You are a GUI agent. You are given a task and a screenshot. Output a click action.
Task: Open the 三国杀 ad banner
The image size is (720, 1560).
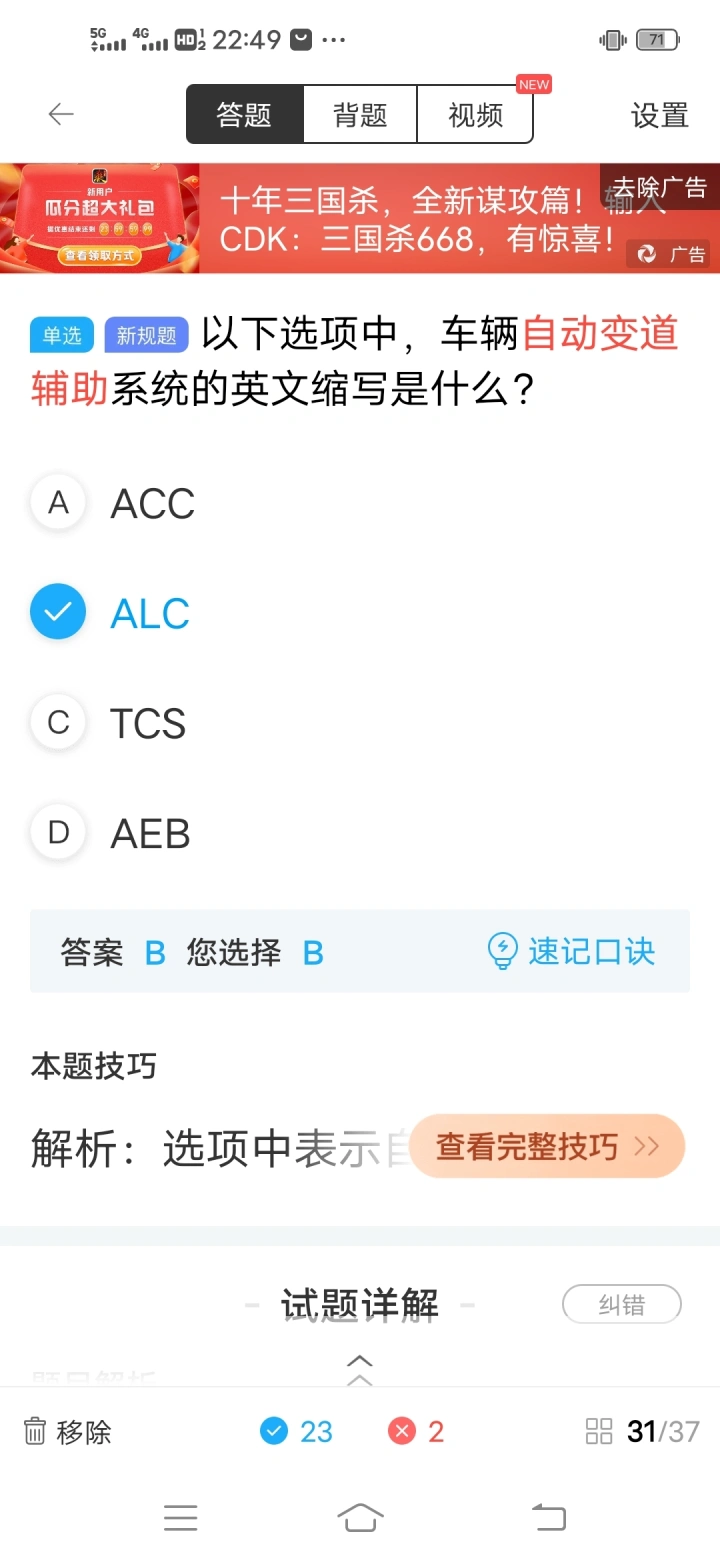360,218
